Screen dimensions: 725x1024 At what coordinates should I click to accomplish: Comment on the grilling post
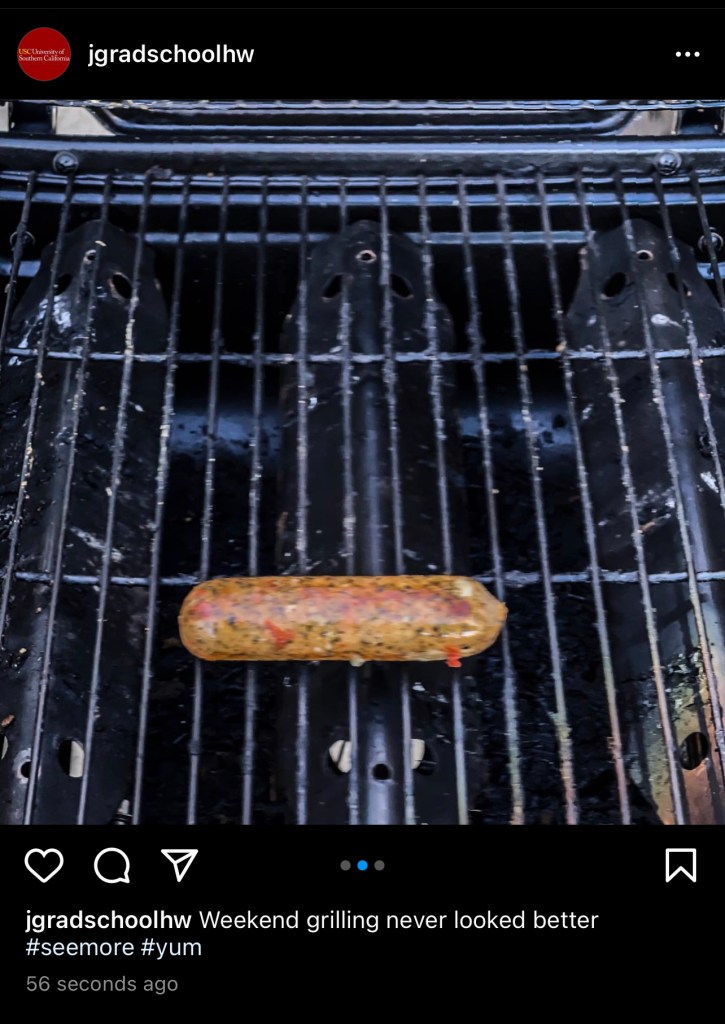coord(112,865)
